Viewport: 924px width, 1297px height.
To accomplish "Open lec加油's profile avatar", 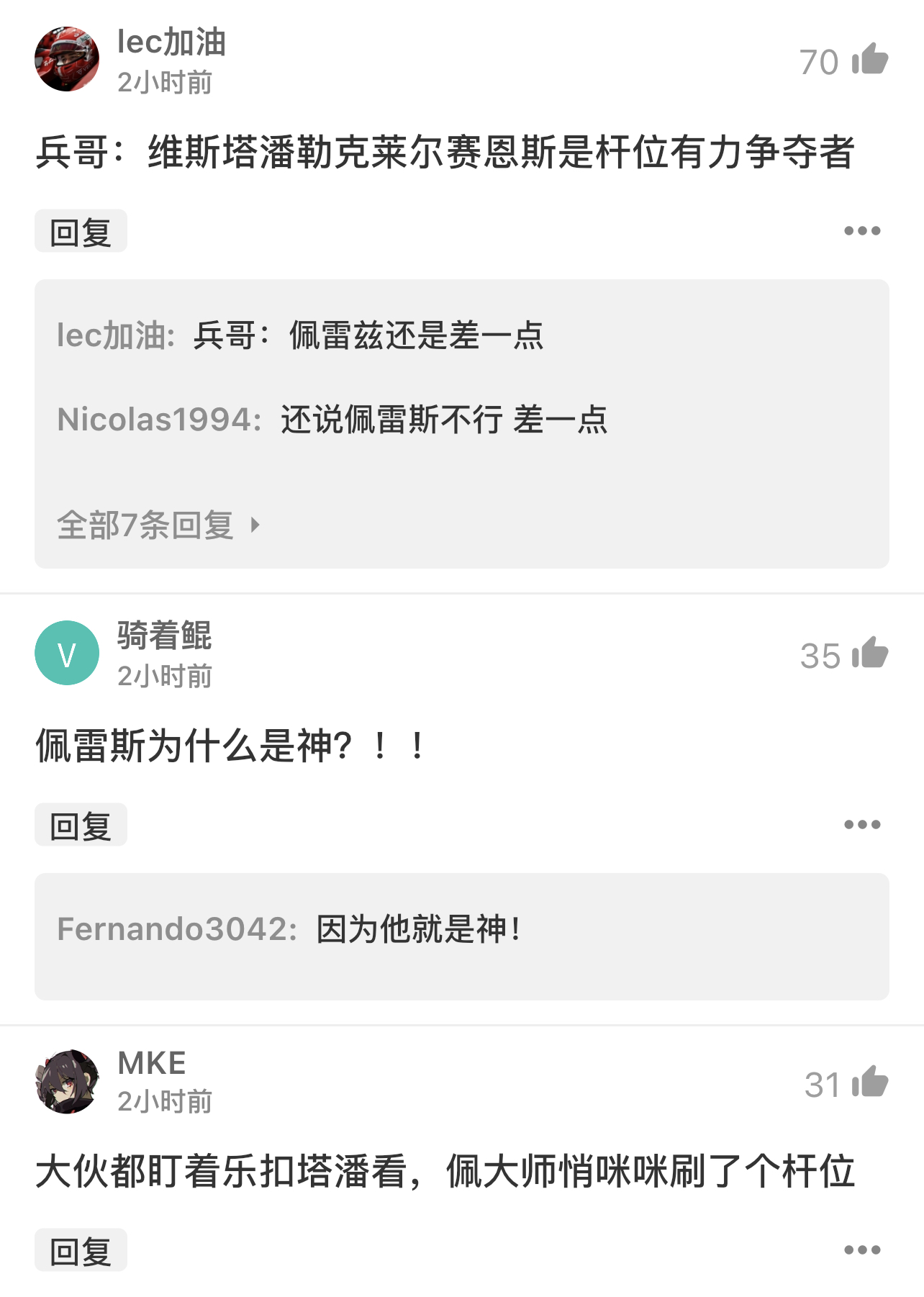I will pyautogui.click(x=67, y=60).
